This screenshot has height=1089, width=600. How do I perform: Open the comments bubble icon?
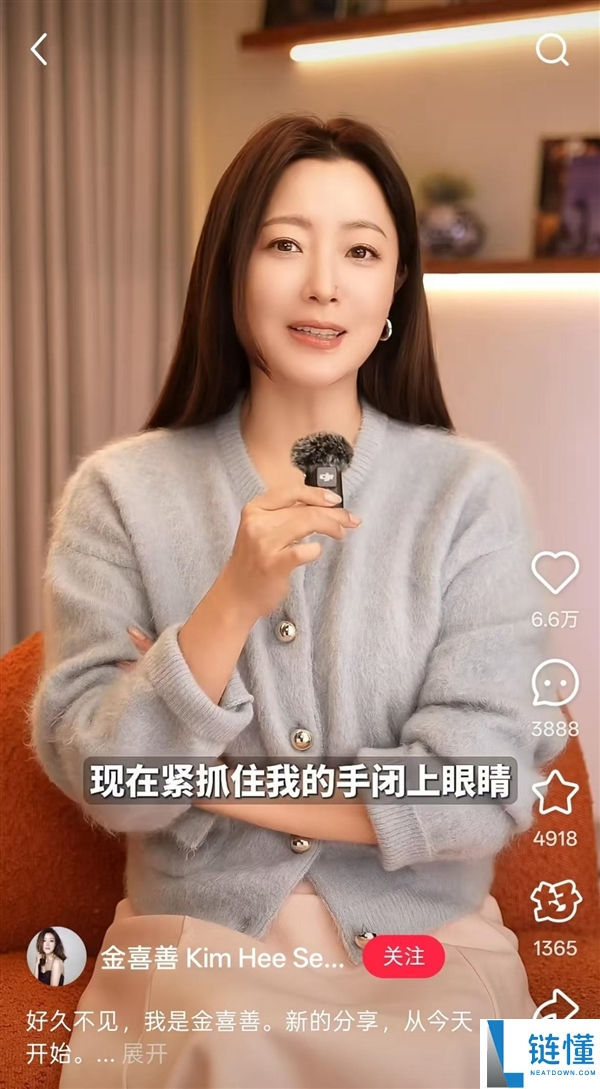(555, 684)
